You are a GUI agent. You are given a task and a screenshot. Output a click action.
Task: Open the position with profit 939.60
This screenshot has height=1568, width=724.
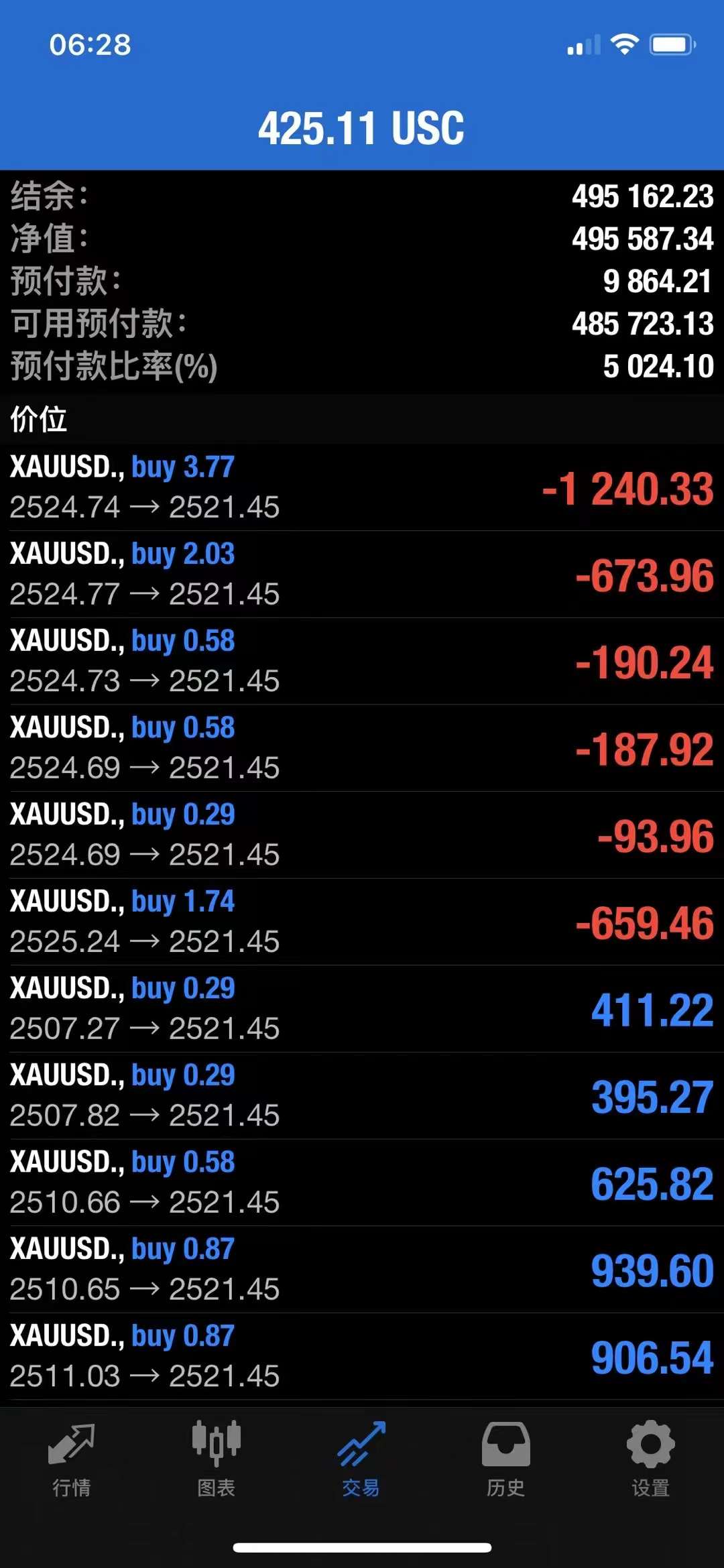(362, 1270)
